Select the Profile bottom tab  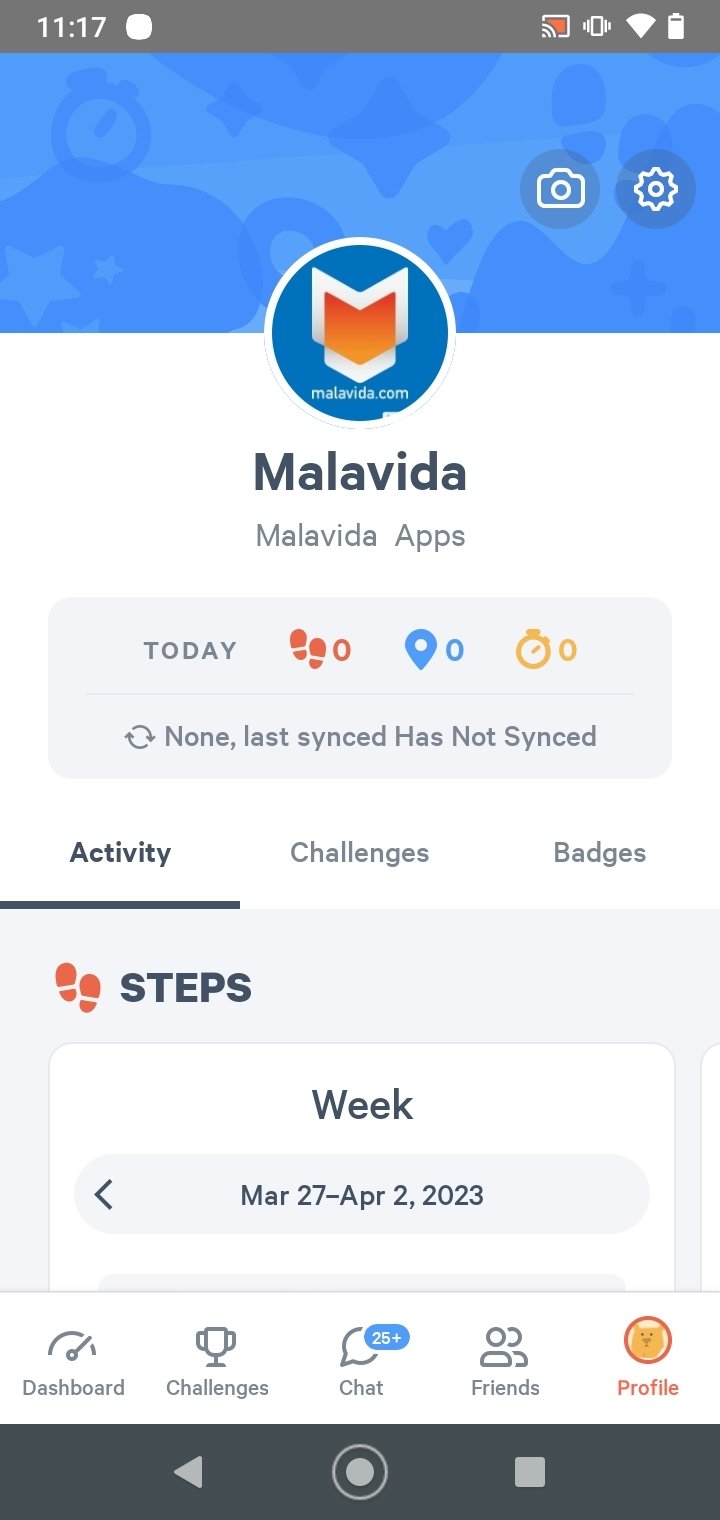point(648,1360)
